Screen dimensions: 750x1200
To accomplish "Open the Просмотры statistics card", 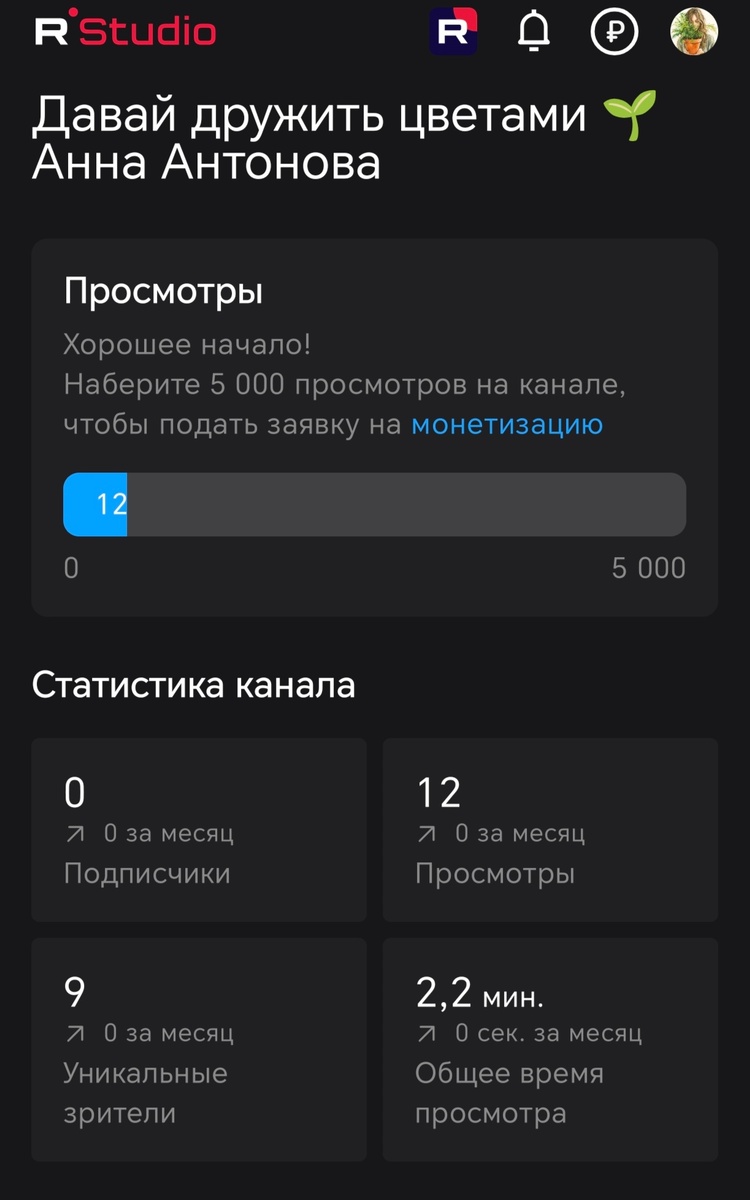I will click(x=550, y=828).
